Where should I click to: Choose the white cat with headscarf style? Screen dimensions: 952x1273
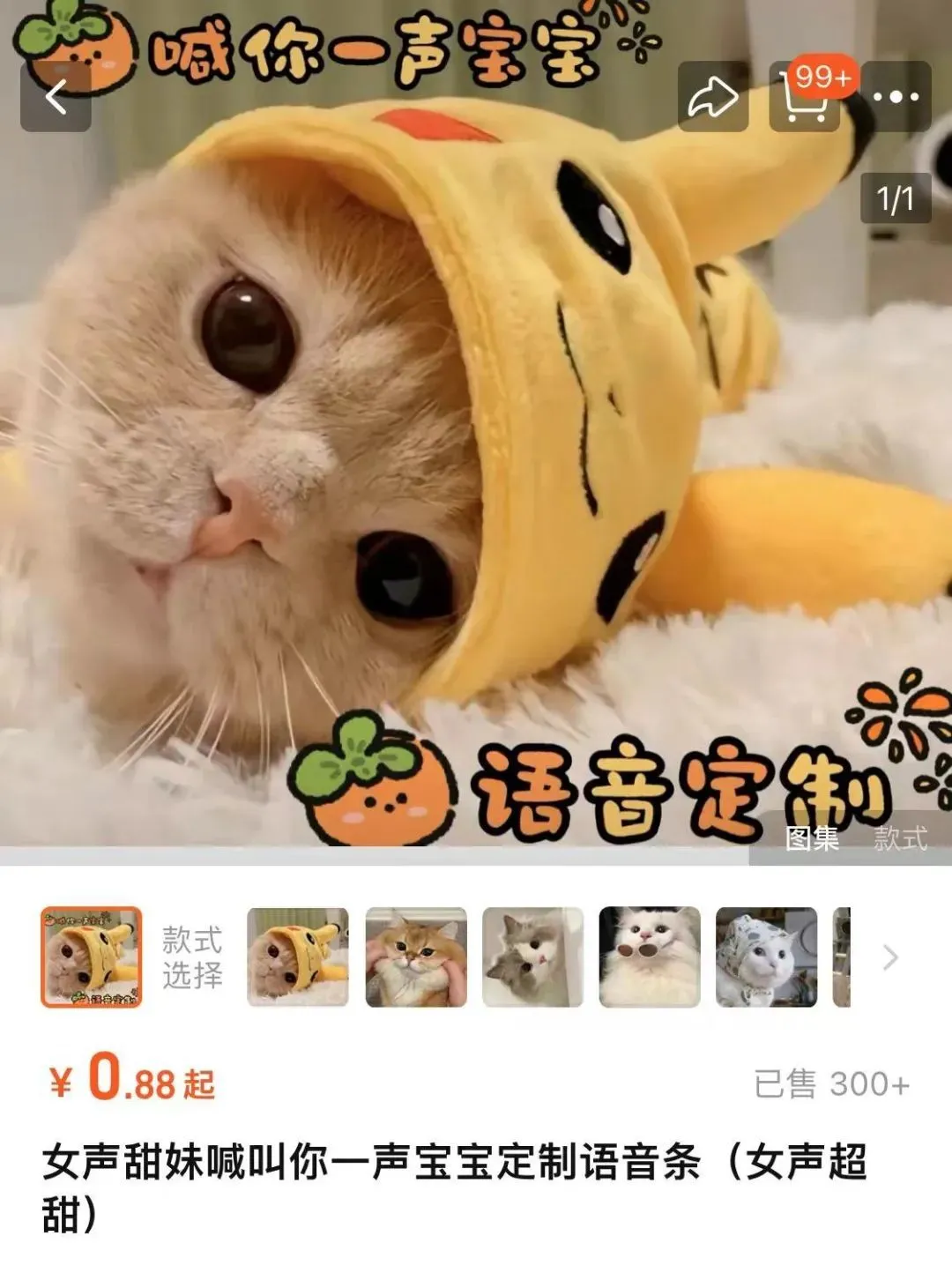click(x=767, y=957)
